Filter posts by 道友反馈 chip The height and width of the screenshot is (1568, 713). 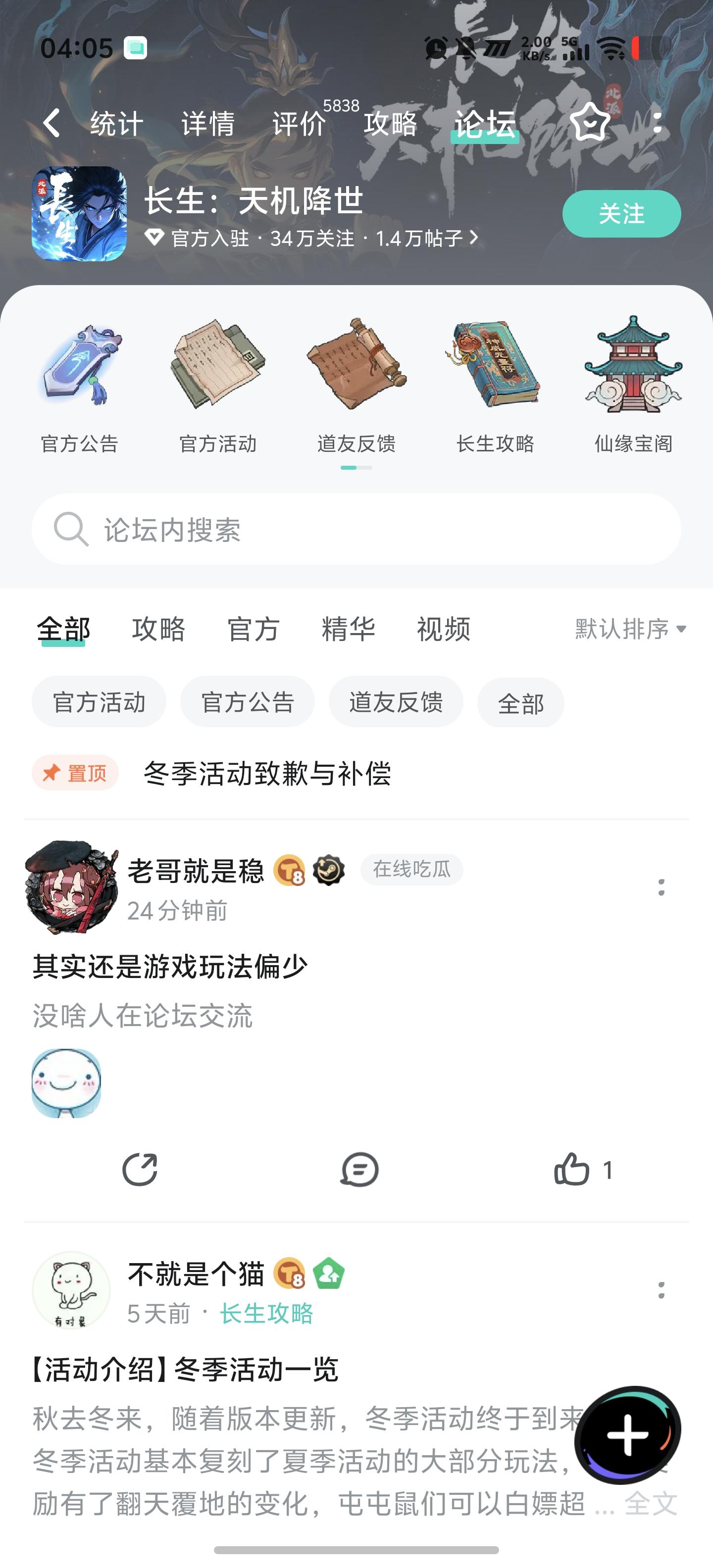tap(396, 702)
